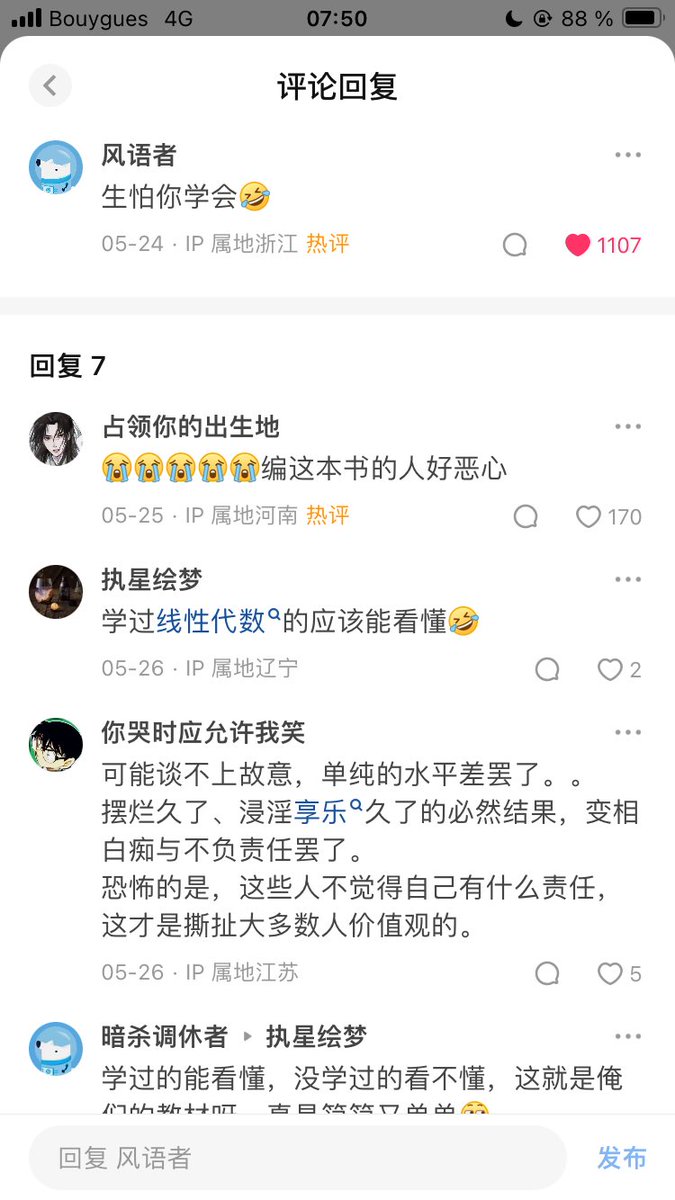This screenshot has width=675, height=1200.
Task: Reply to 占领你的出生地's comment via bubble icon
Action: point(526,517)
